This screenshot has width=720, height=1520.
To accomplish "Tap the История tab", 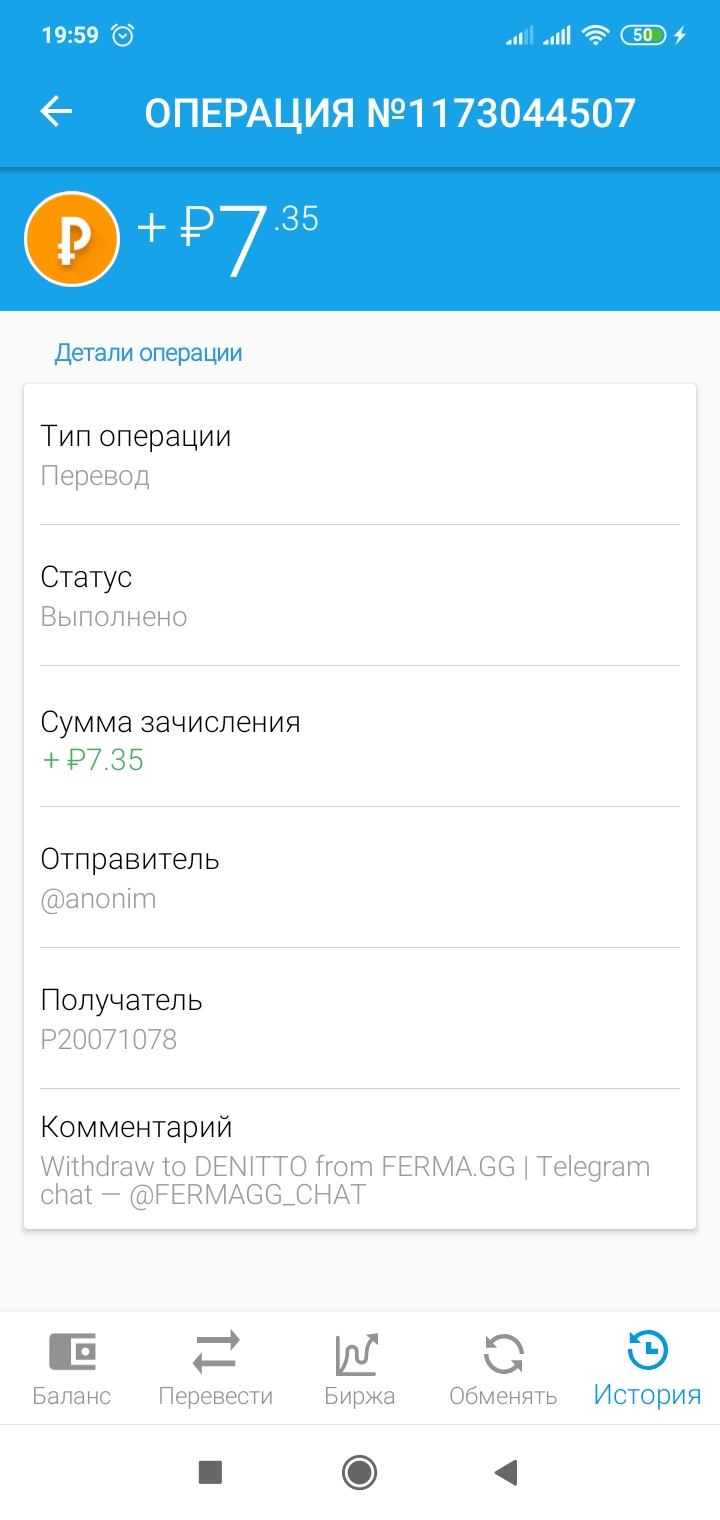I will [x=647, y=1368].
